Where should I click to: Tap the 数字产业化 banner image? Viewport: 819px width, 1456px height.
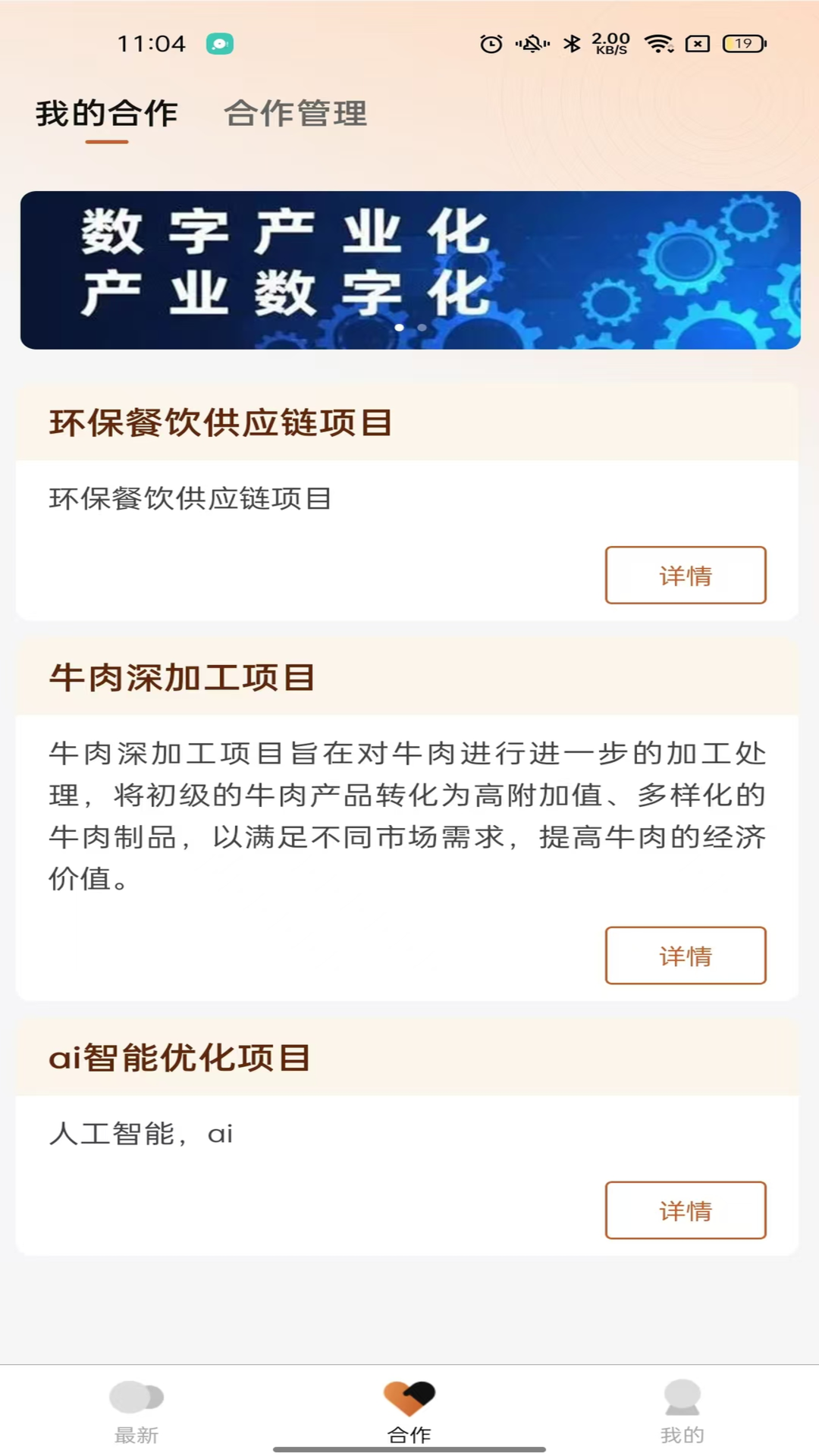point(409,270)
